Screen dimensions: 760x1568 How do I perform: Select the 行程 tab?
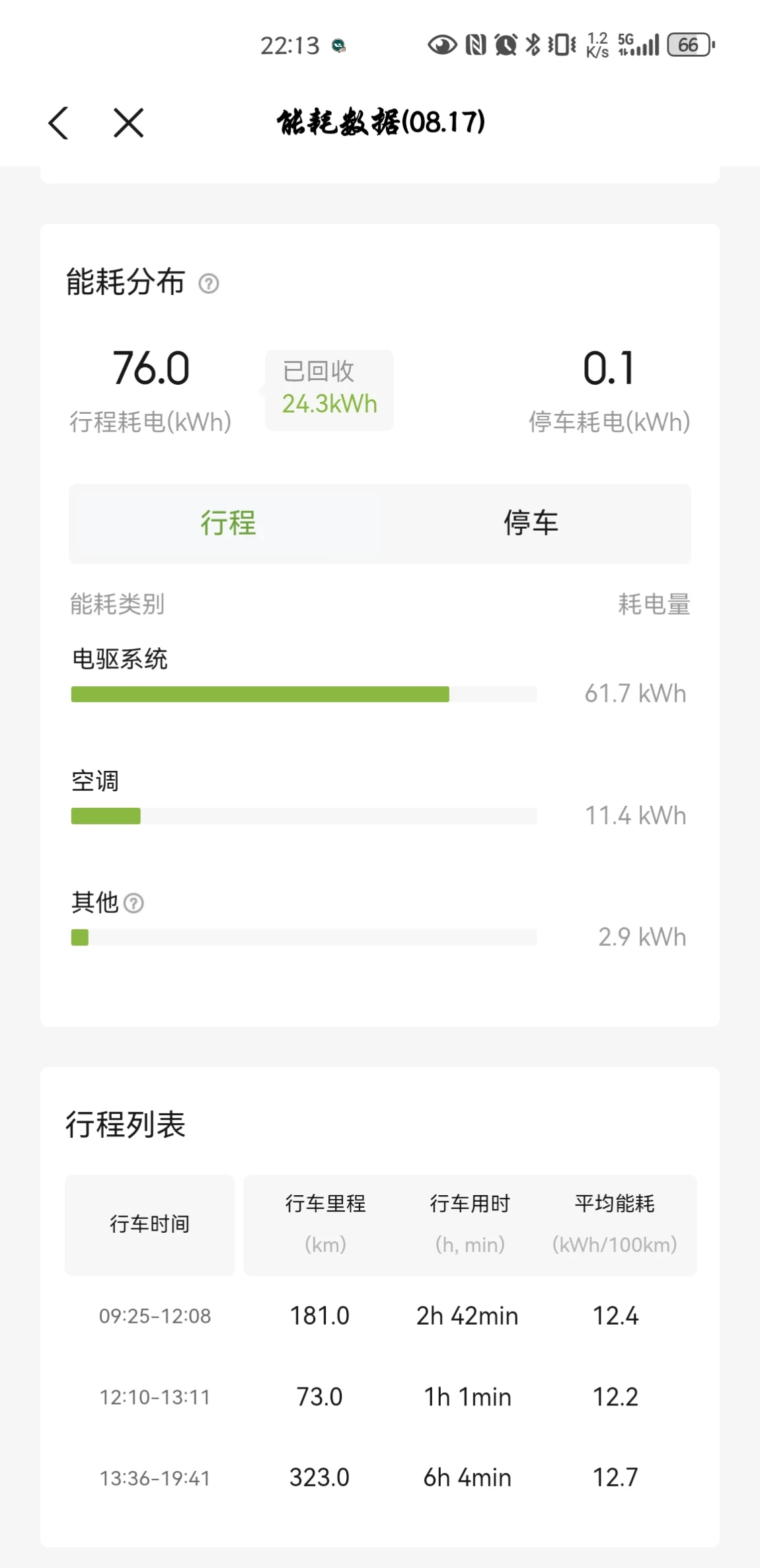click(x=229, y=523)
